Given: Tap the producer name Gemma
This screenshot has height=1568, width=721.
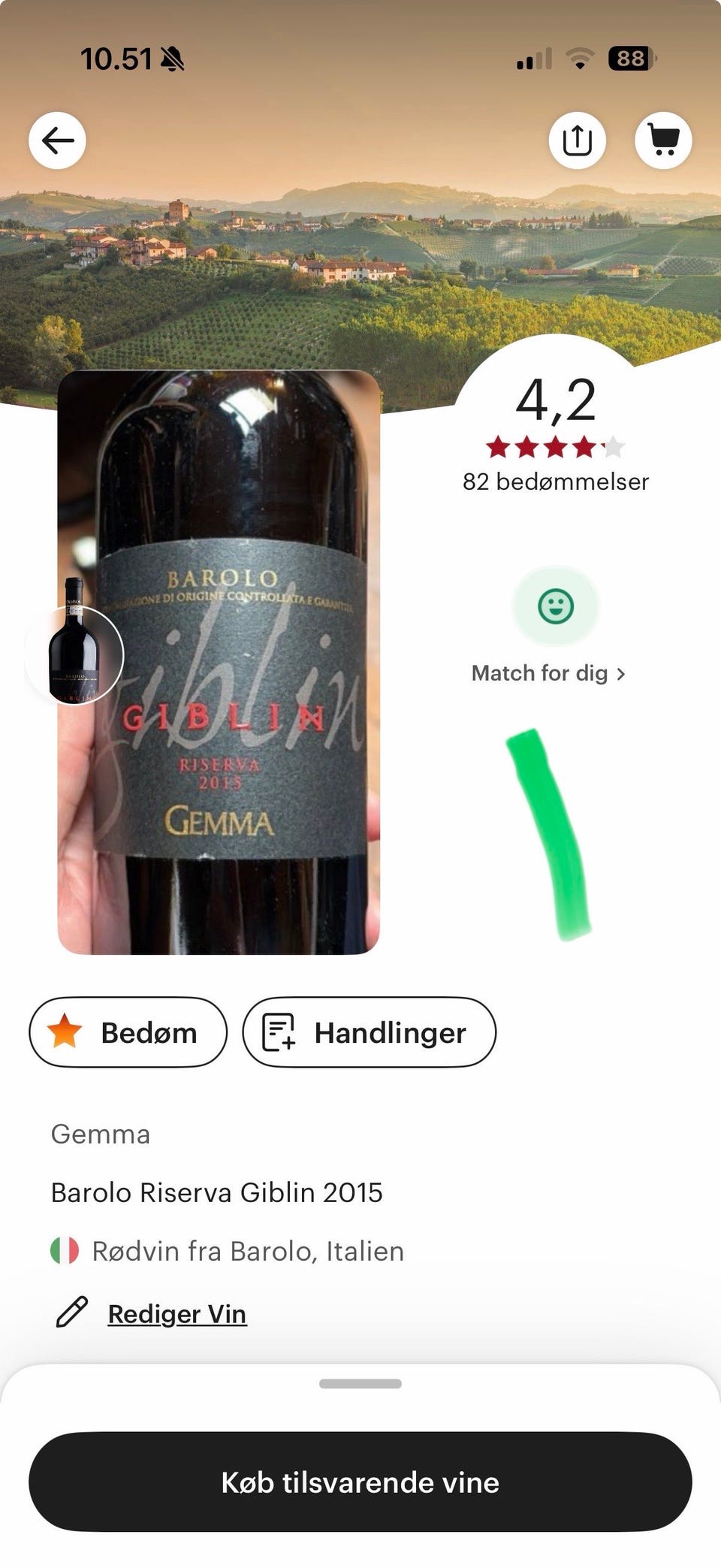Looking at the screenshot, I should [x=101, y=1134].
